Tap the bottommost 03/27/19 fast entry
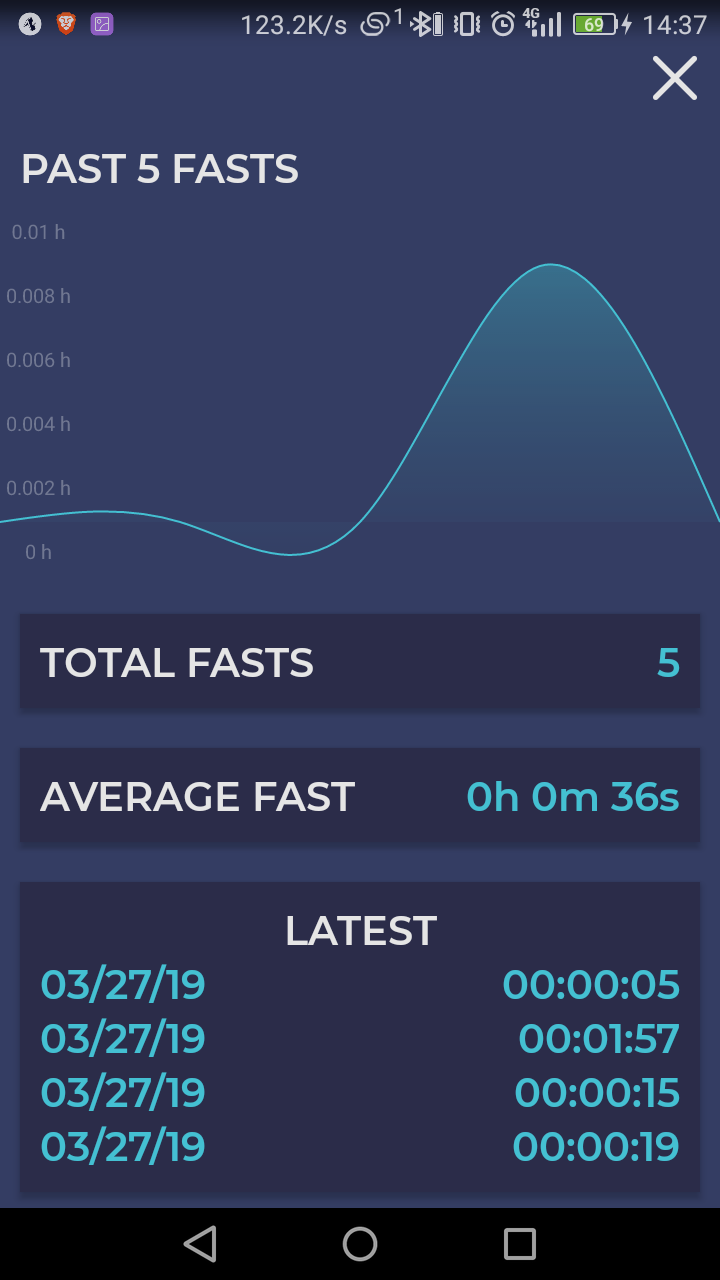Viewport: 720px width, 1280px height. coord(122,1146)
